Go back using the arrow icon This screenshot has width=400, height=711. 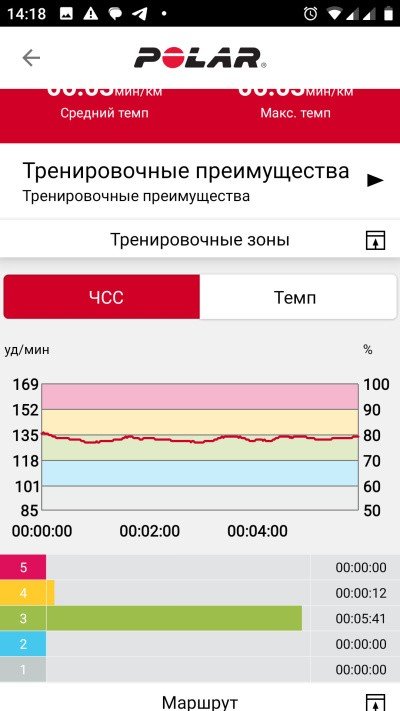(31, 58)
